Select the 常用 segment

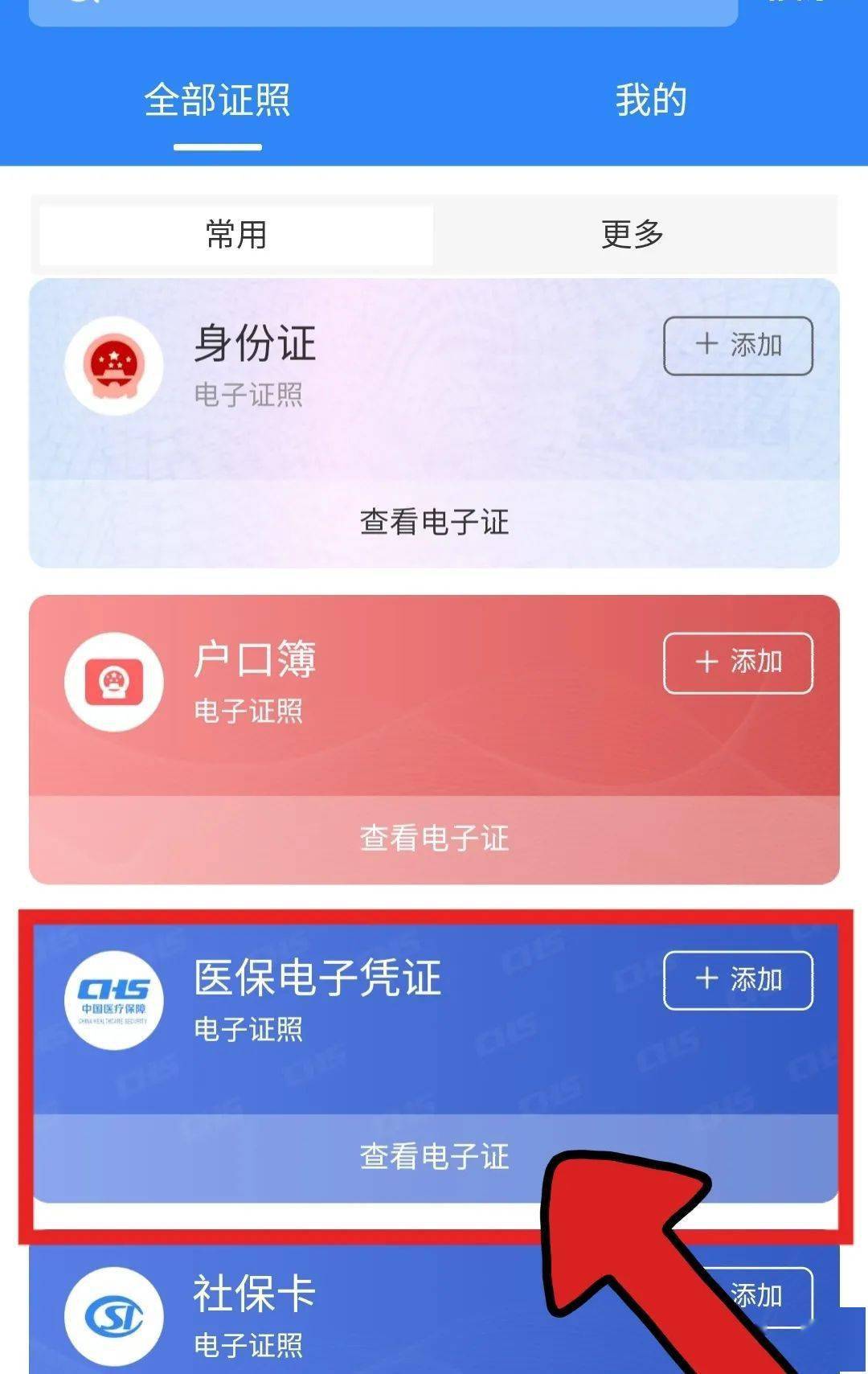click(235, 235)
